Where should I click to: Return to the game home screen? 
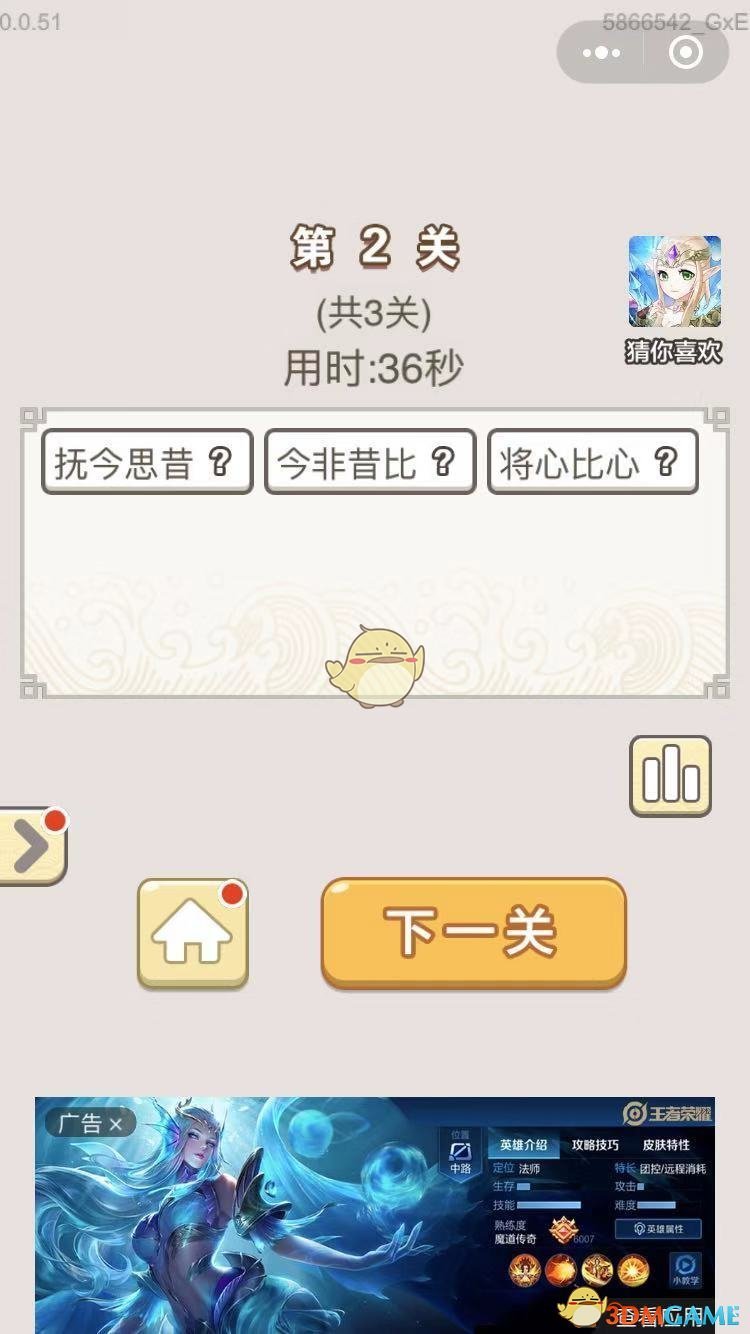tap(192, 935)
